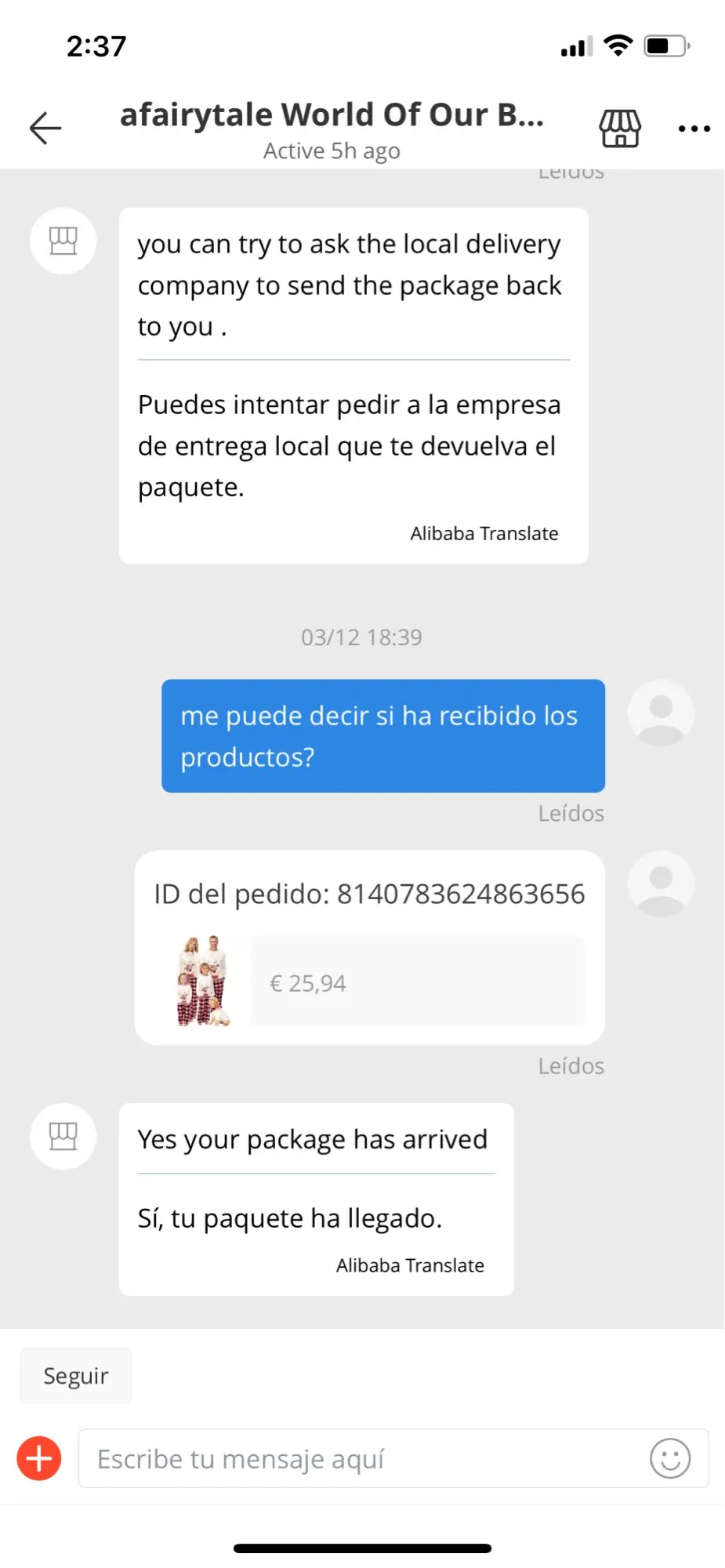Open the seller's store page icon
Screen dimensions: 725x1568
pos(619,128)
